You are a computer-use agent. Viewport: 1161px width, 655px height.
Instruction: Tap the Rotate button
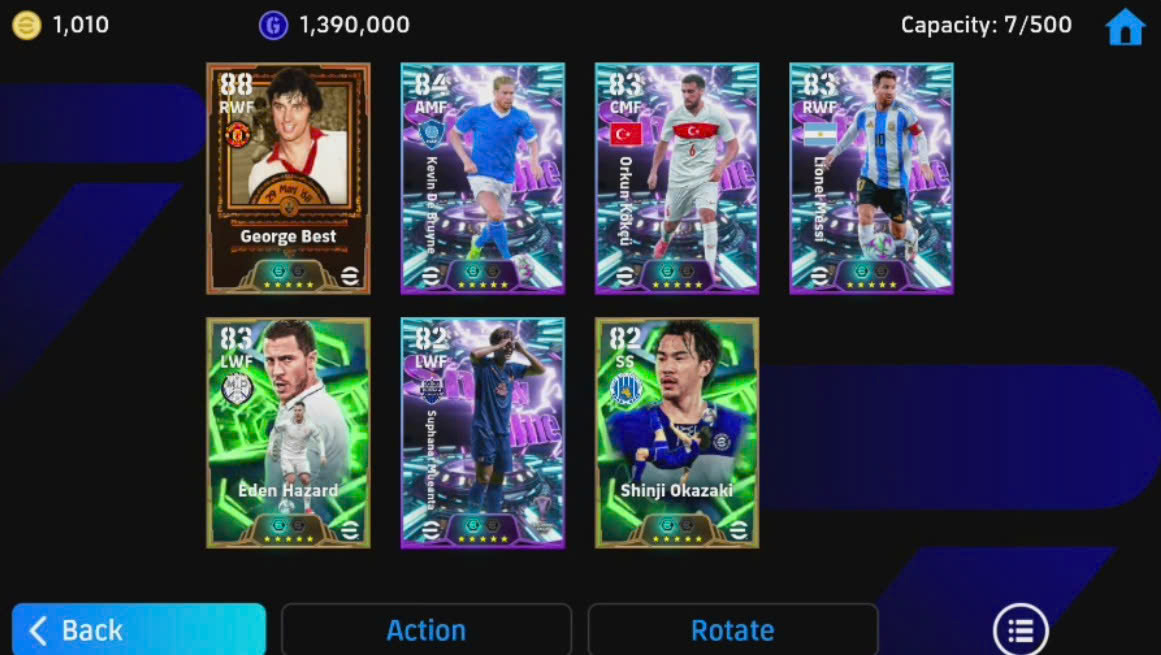click(x=732, y=629)
